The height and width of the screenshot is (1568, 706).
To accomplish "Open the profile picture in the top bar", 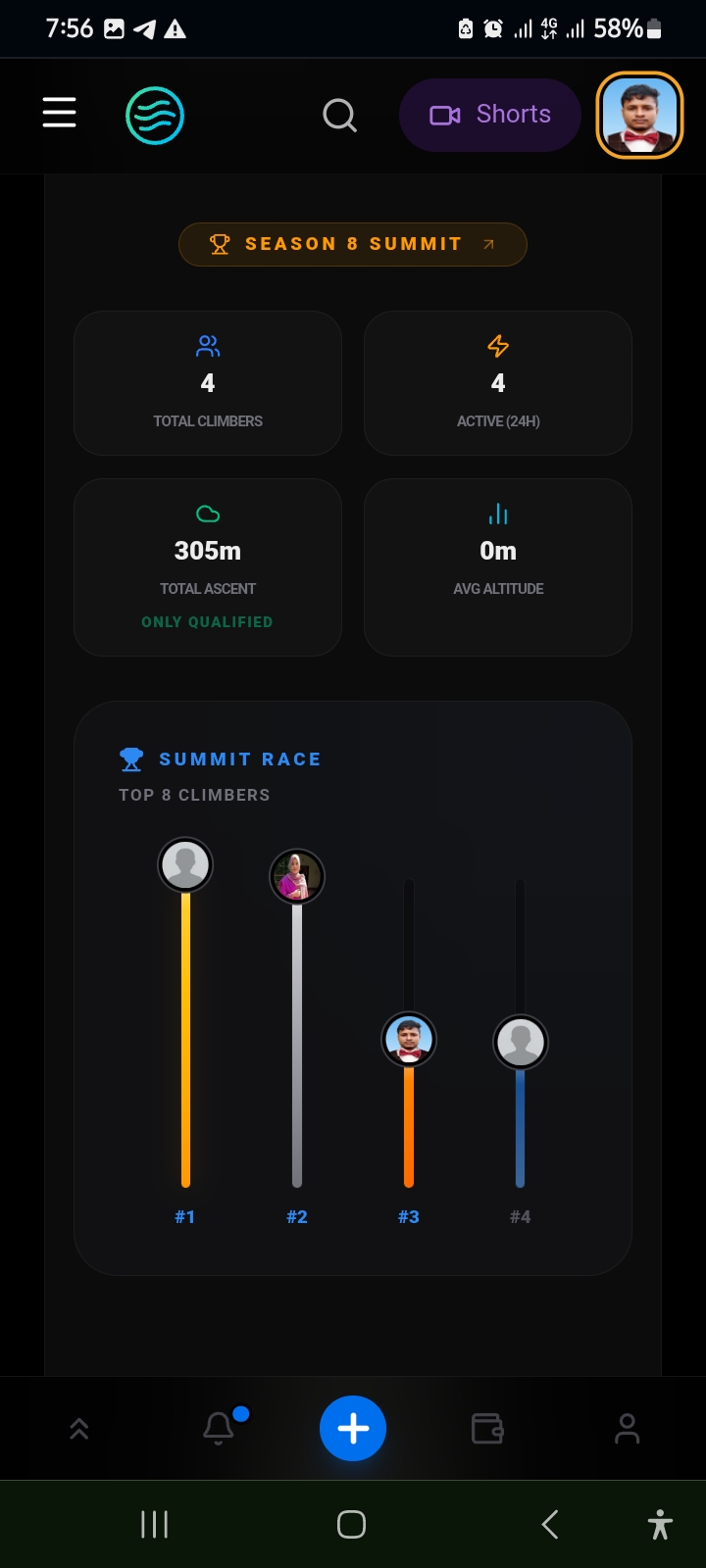I will 639,116.
